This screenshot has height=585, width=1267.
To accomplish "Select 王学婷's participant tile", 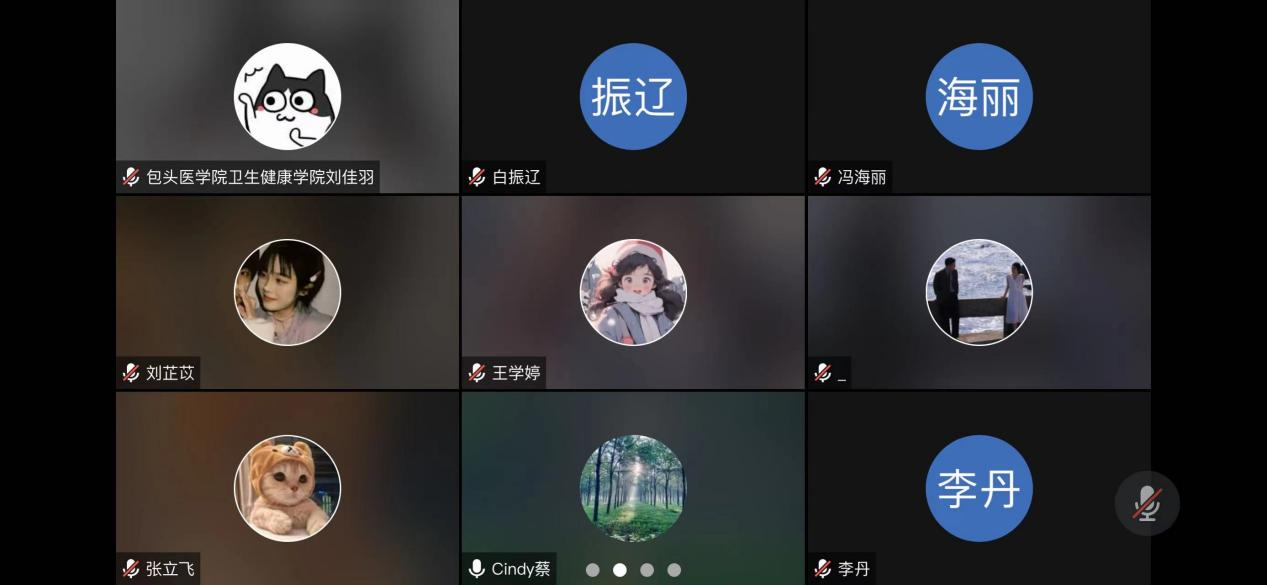I will [632, 292].
